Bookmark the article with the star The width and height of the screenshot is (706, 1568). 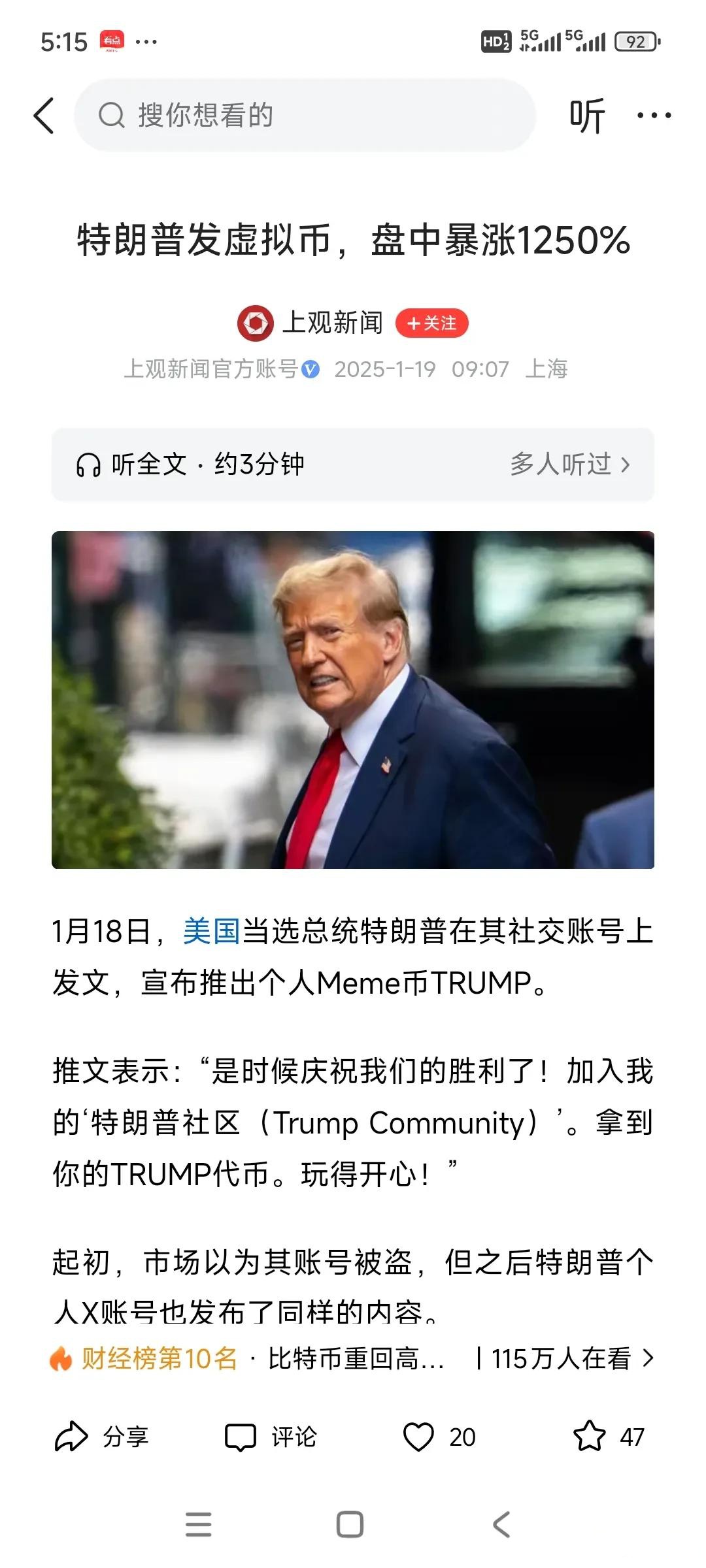(x=590, y=1437)
